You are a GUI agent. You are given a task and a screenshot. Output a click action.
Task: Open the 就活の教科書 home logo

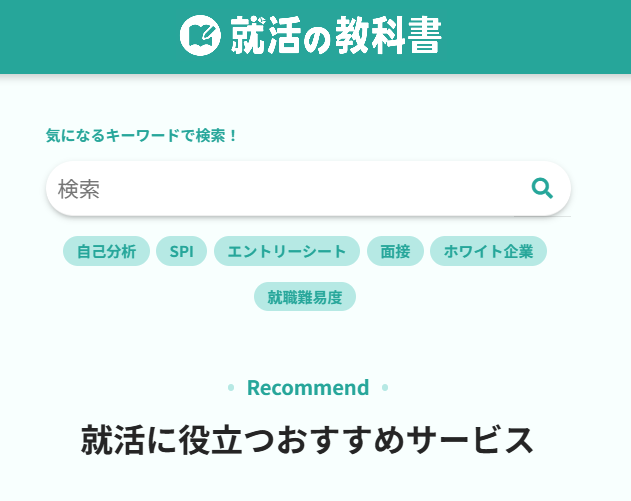point(311,36)
